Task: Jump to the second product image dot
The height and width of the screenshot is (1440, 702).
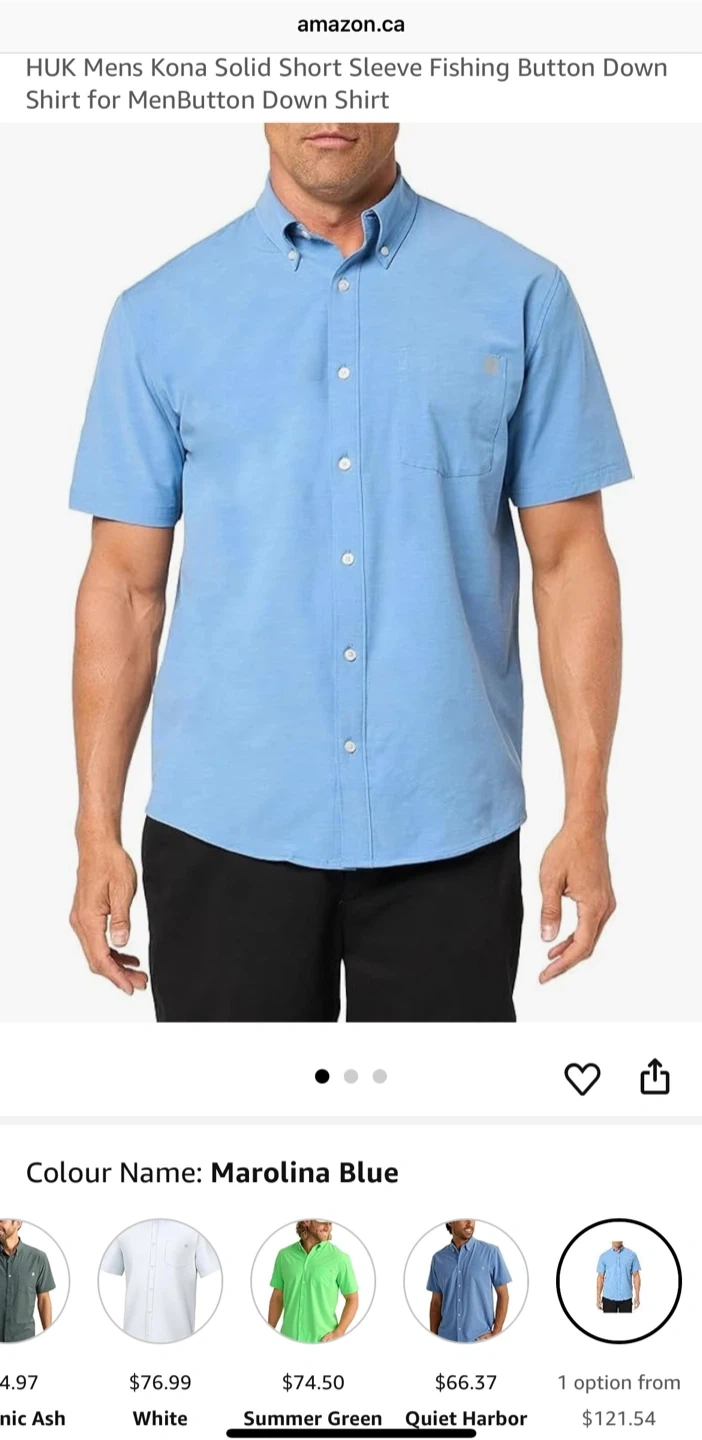Action: [x=351, y=1076]
